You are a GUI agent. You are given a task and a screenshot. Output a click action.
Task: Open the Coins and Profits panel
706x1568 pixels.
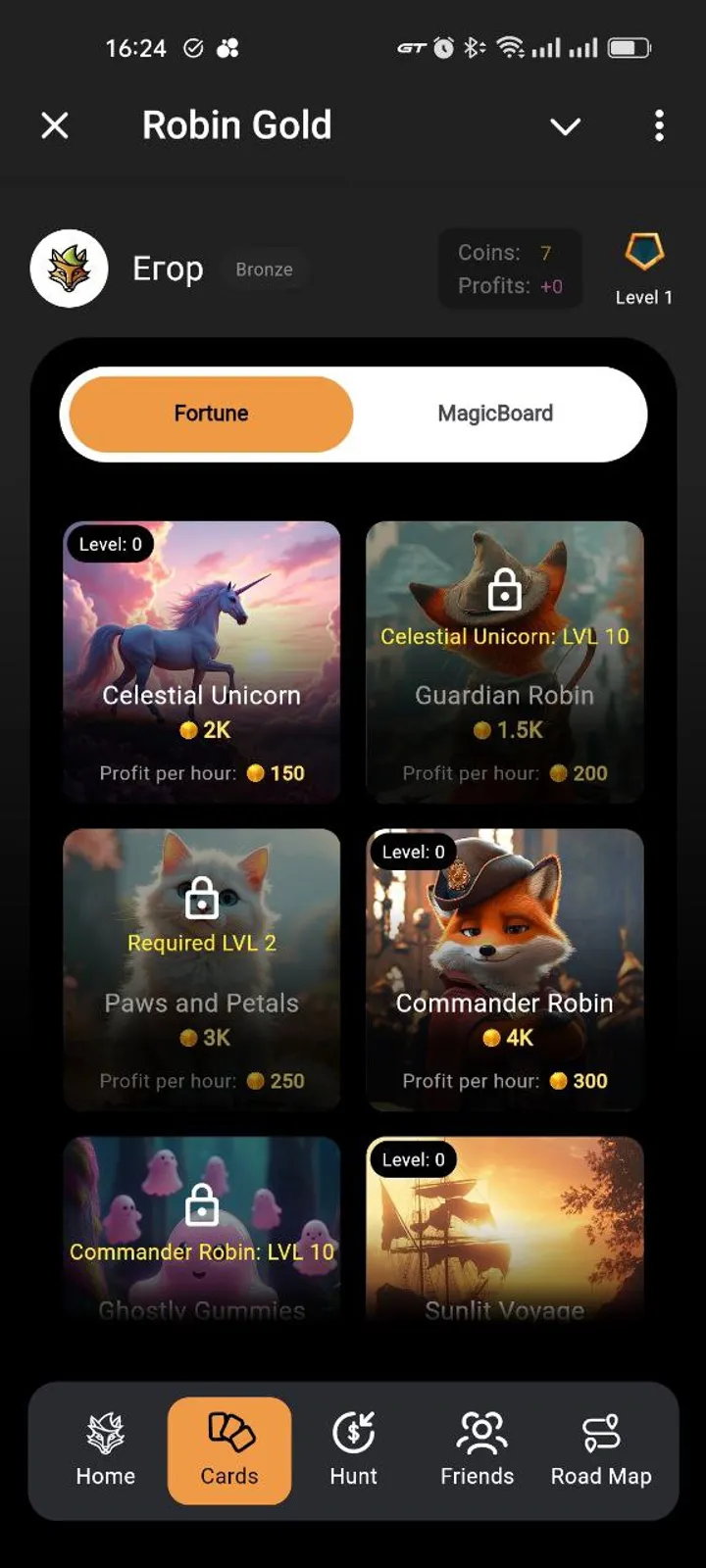[x=510, y=269]
